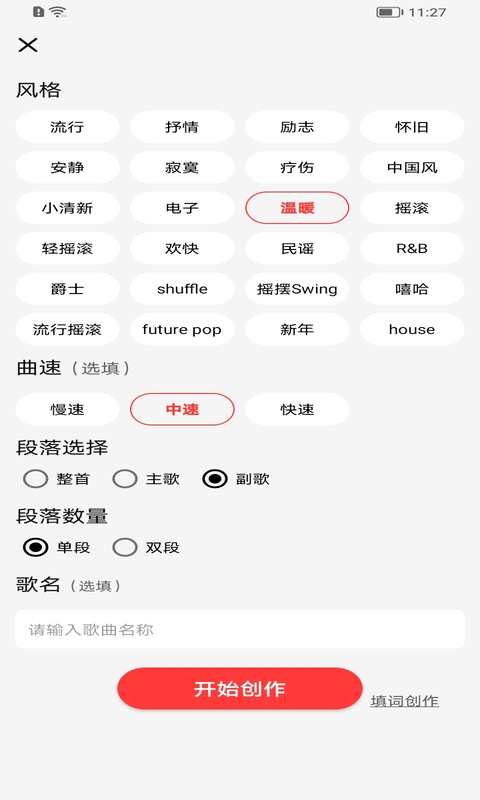The image size is (480, 800).
Task: Select the R&B style
Action: [412, 248]
